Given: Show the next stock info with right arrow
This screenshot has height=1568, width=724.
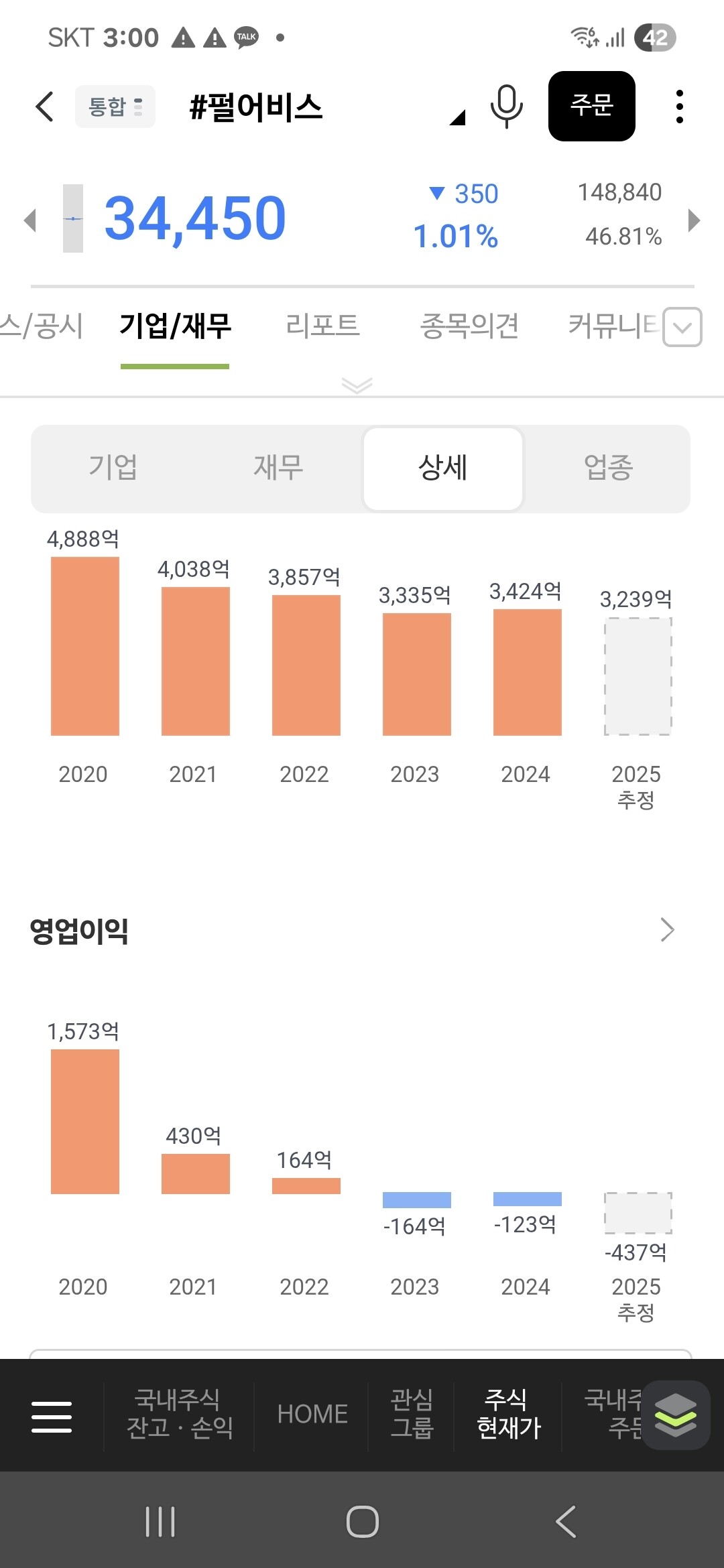Looking at the screenshot, I should [x=695, y=220].
